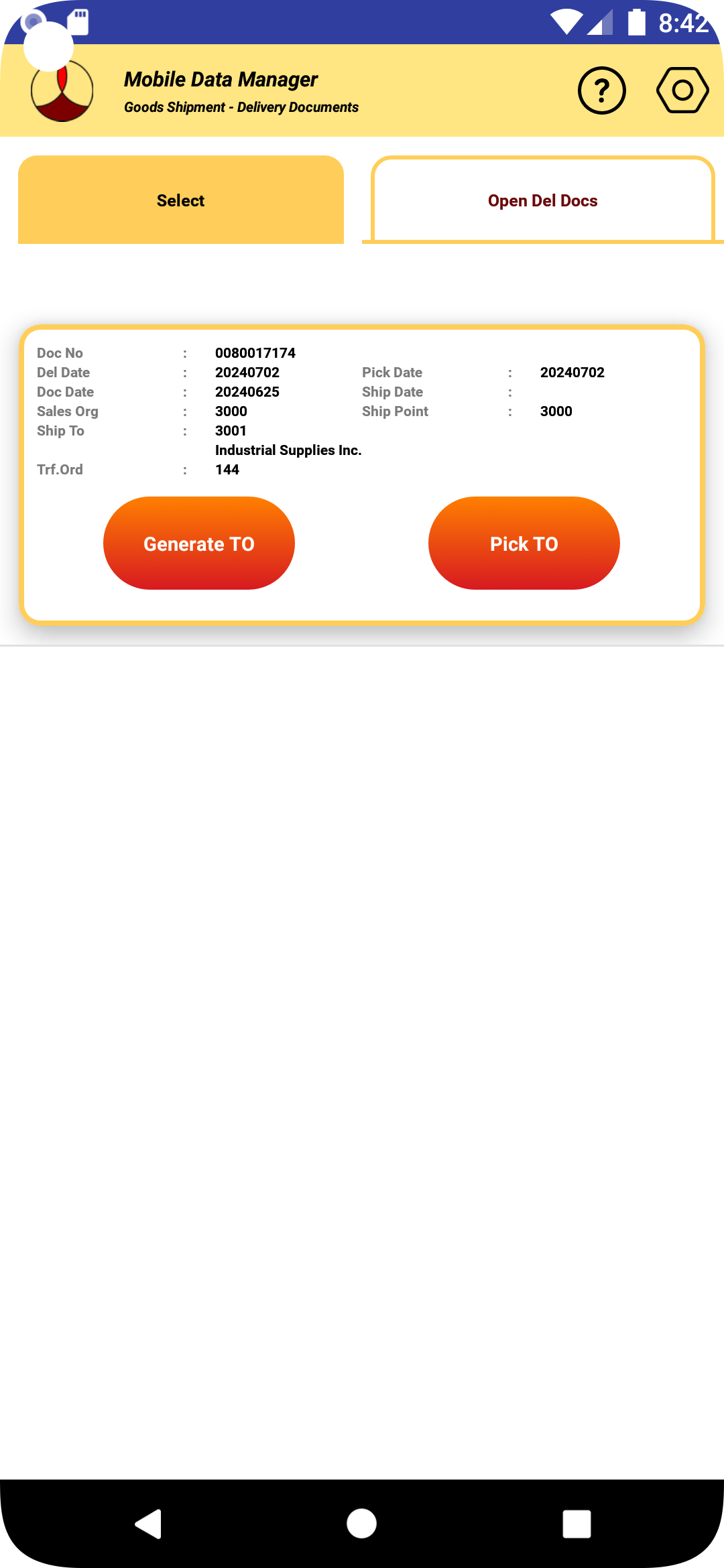Switch to the Select tab
The width and height of the screenshot is (724, 1568).
coord(181,200)
